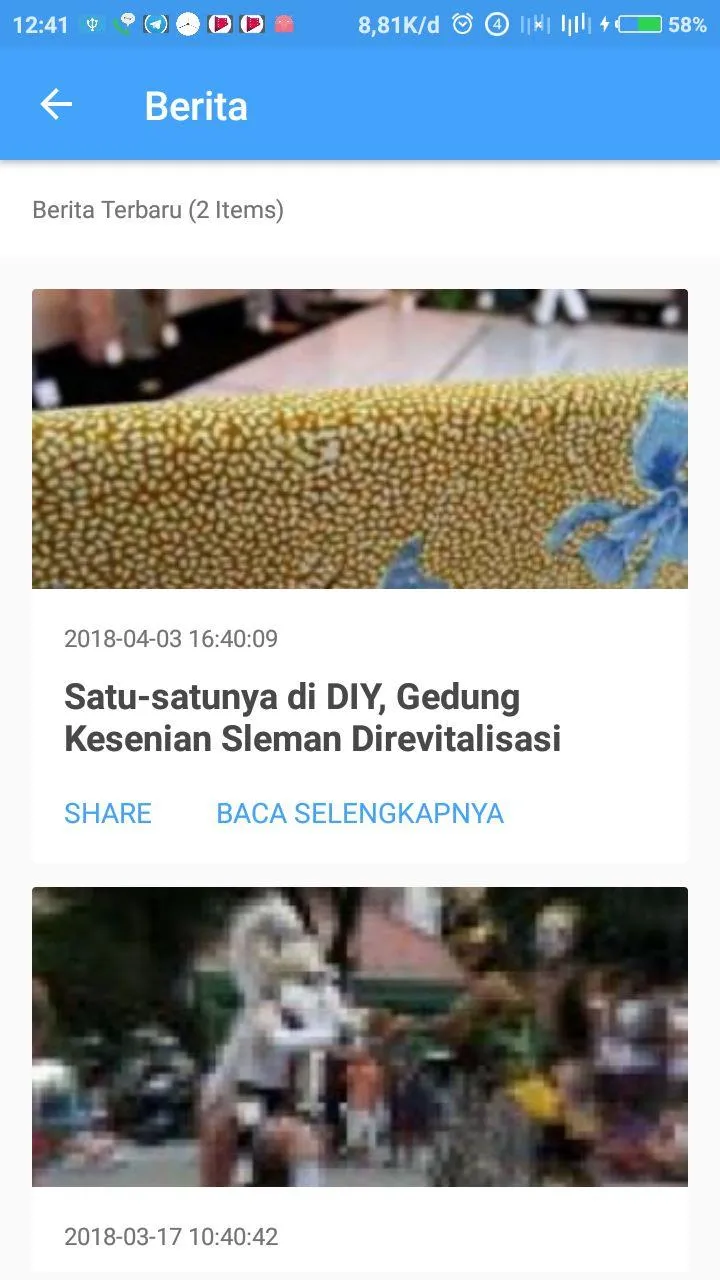Select the Berita Terbaru (2 Items) header
Image resolution: width=720 pixels, height=1280 pixels.
157,210
